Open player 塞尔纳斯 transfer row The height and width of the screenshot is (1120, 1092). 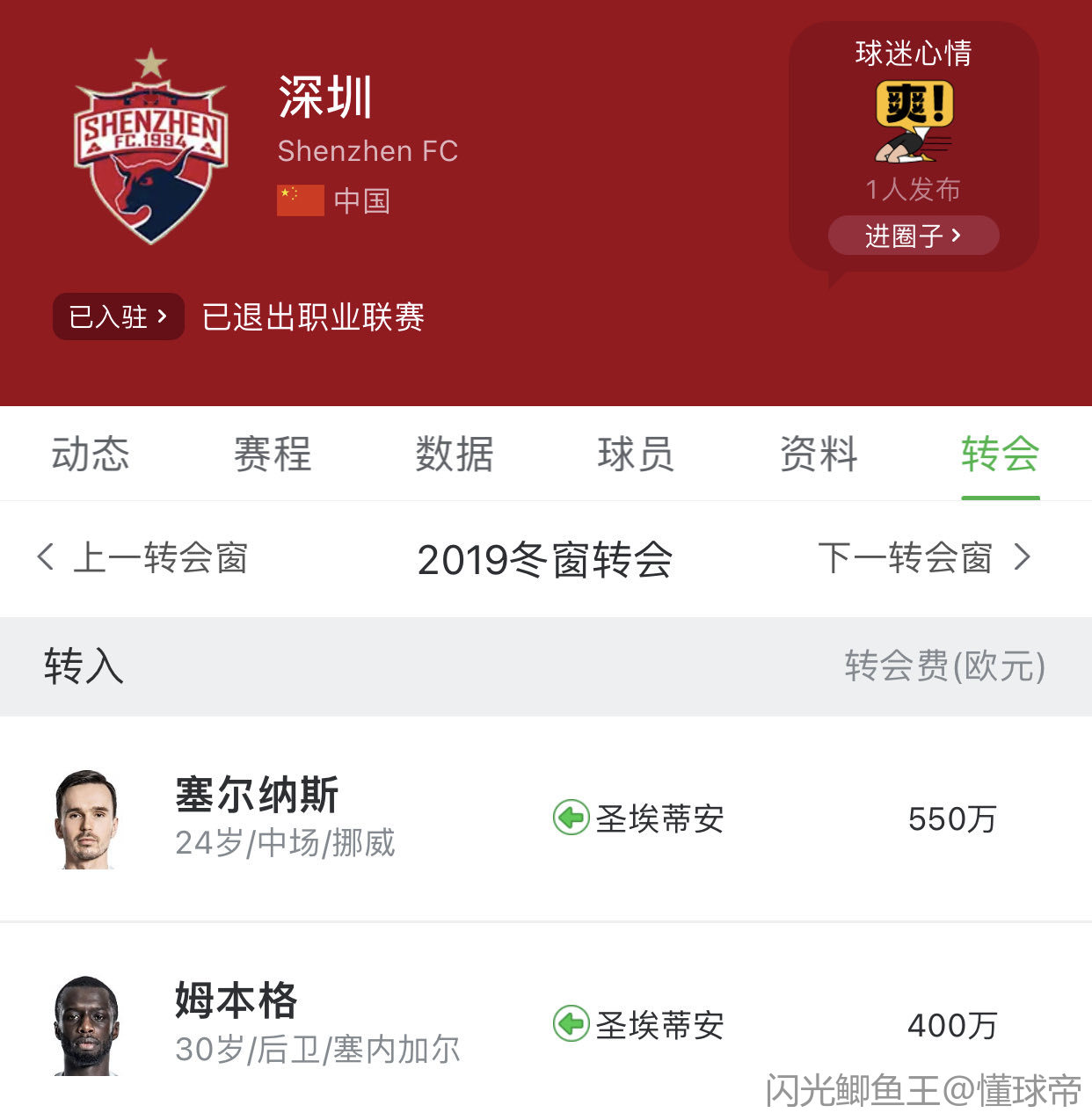[x=545, y=819]
